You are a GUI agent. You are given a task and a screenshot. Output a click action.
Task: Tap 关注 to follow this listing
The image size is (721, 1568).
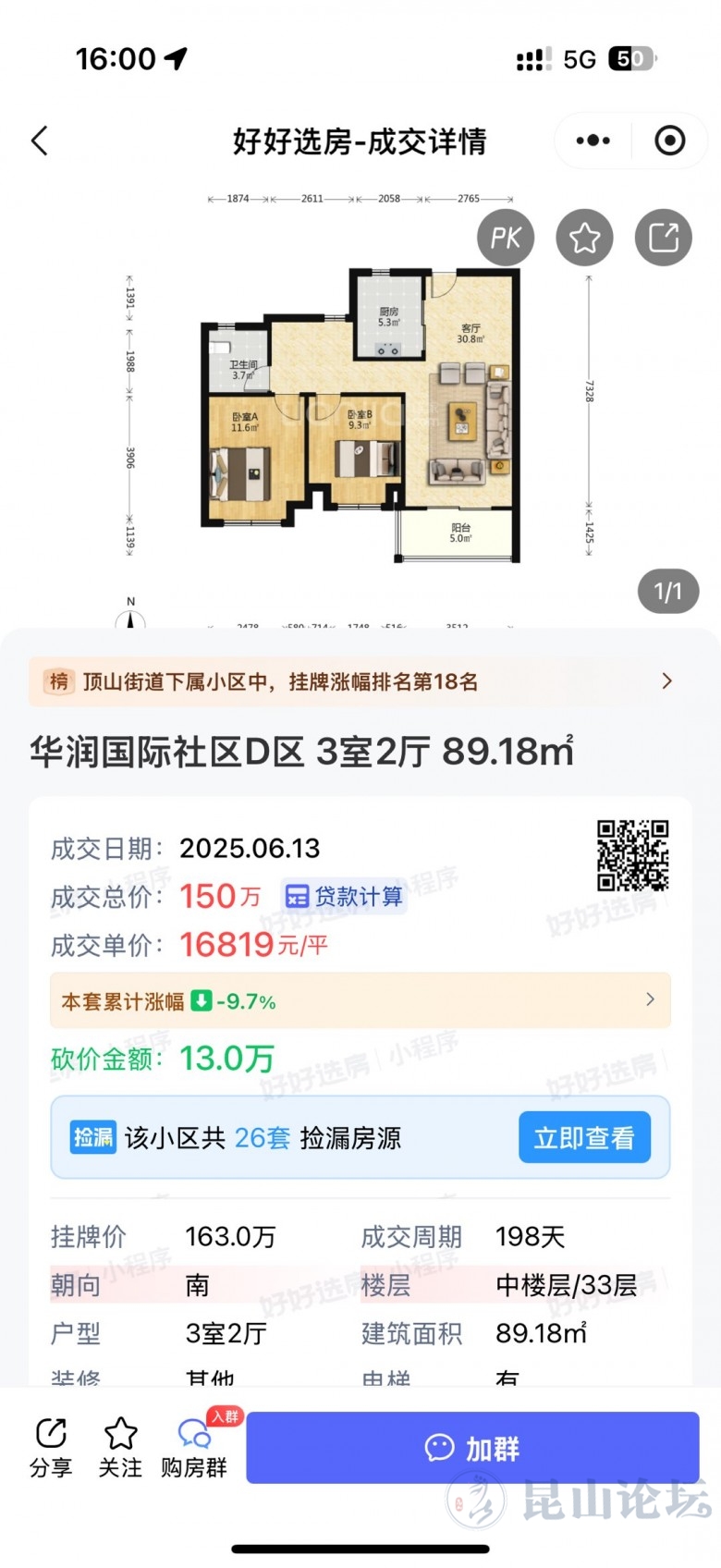pos(120,1447)
